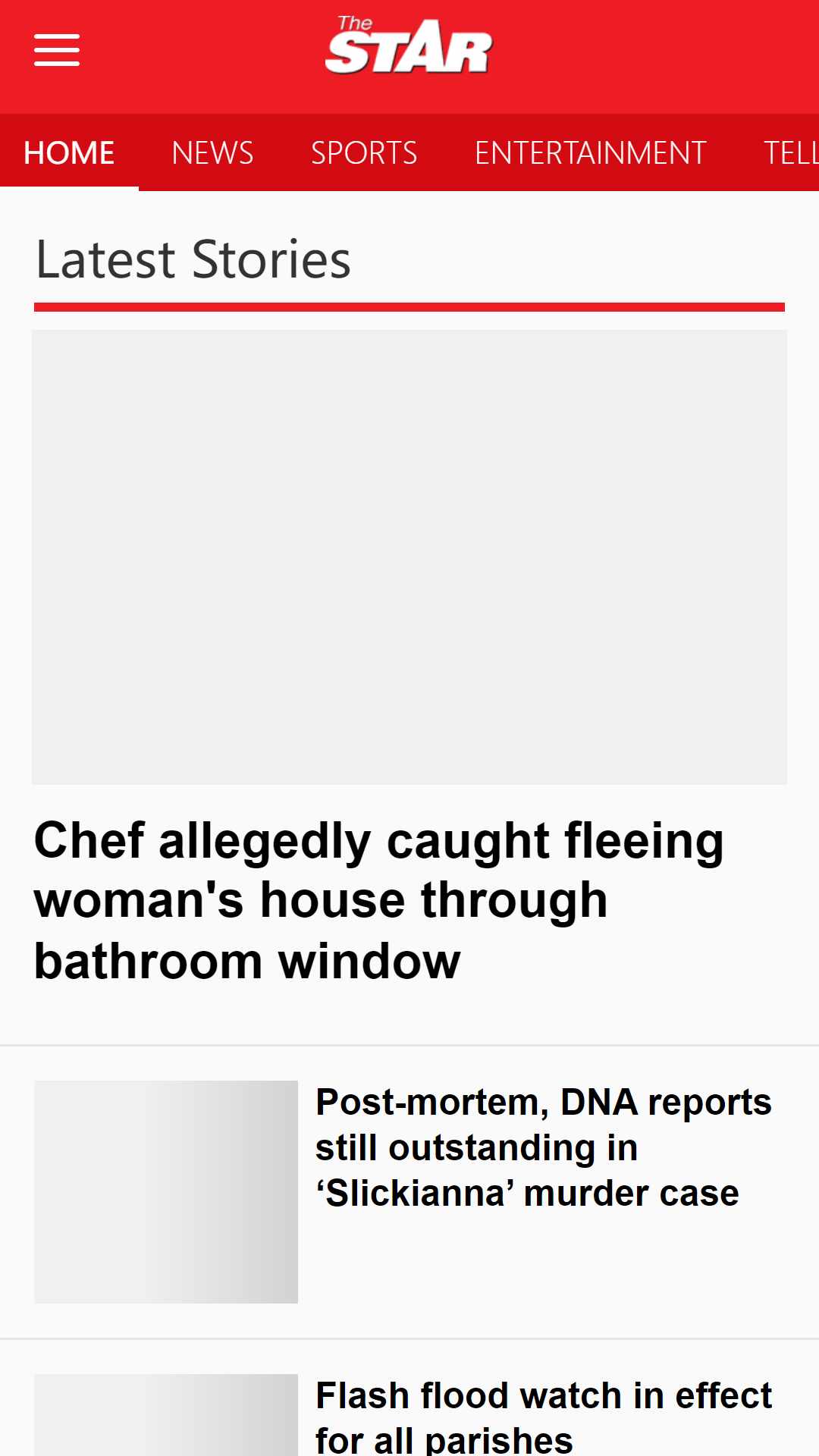Open the hamburger drawer menu

click(x=57, y=50)
